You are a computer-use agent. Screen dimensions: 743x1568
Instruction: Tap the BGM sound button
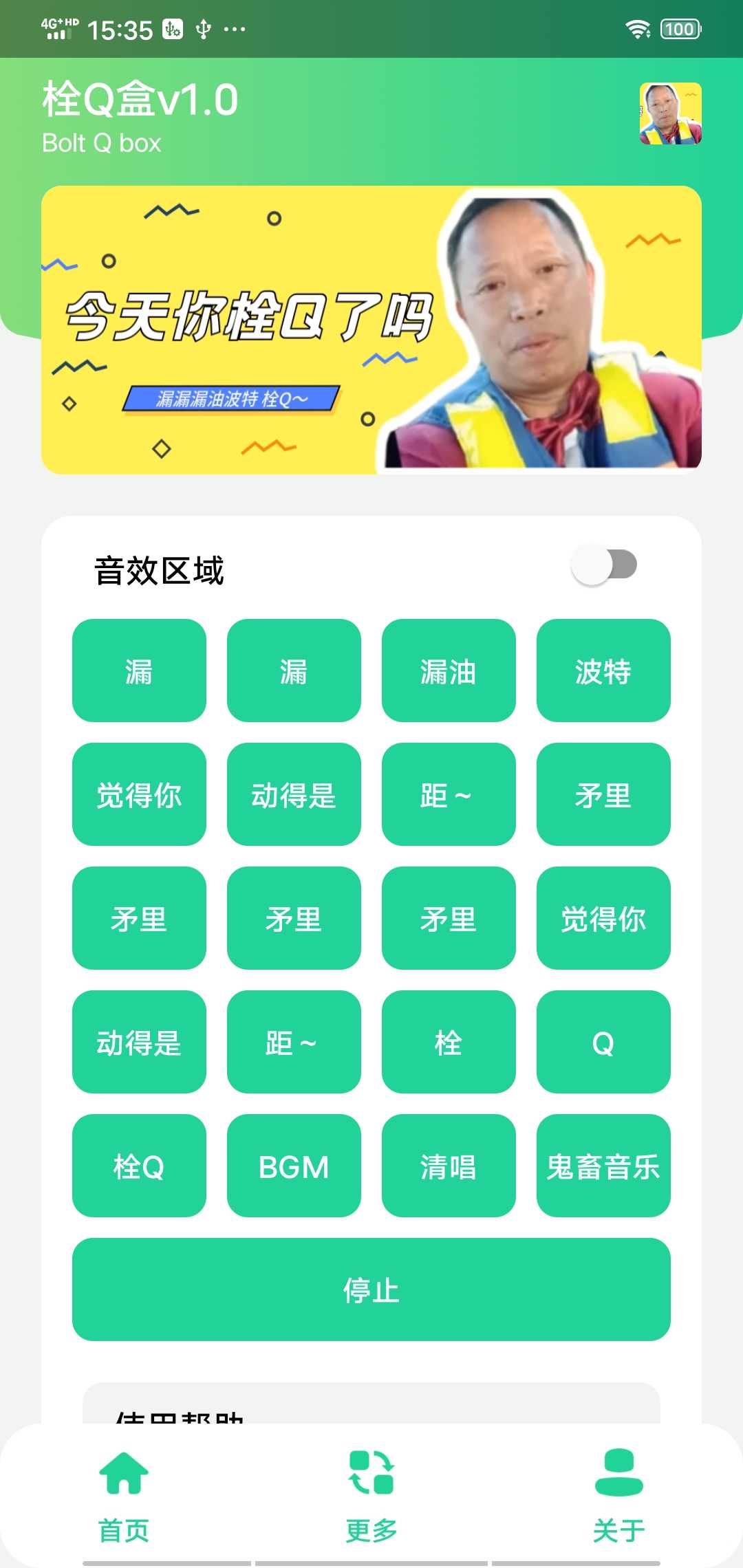tap(293, 1166)
